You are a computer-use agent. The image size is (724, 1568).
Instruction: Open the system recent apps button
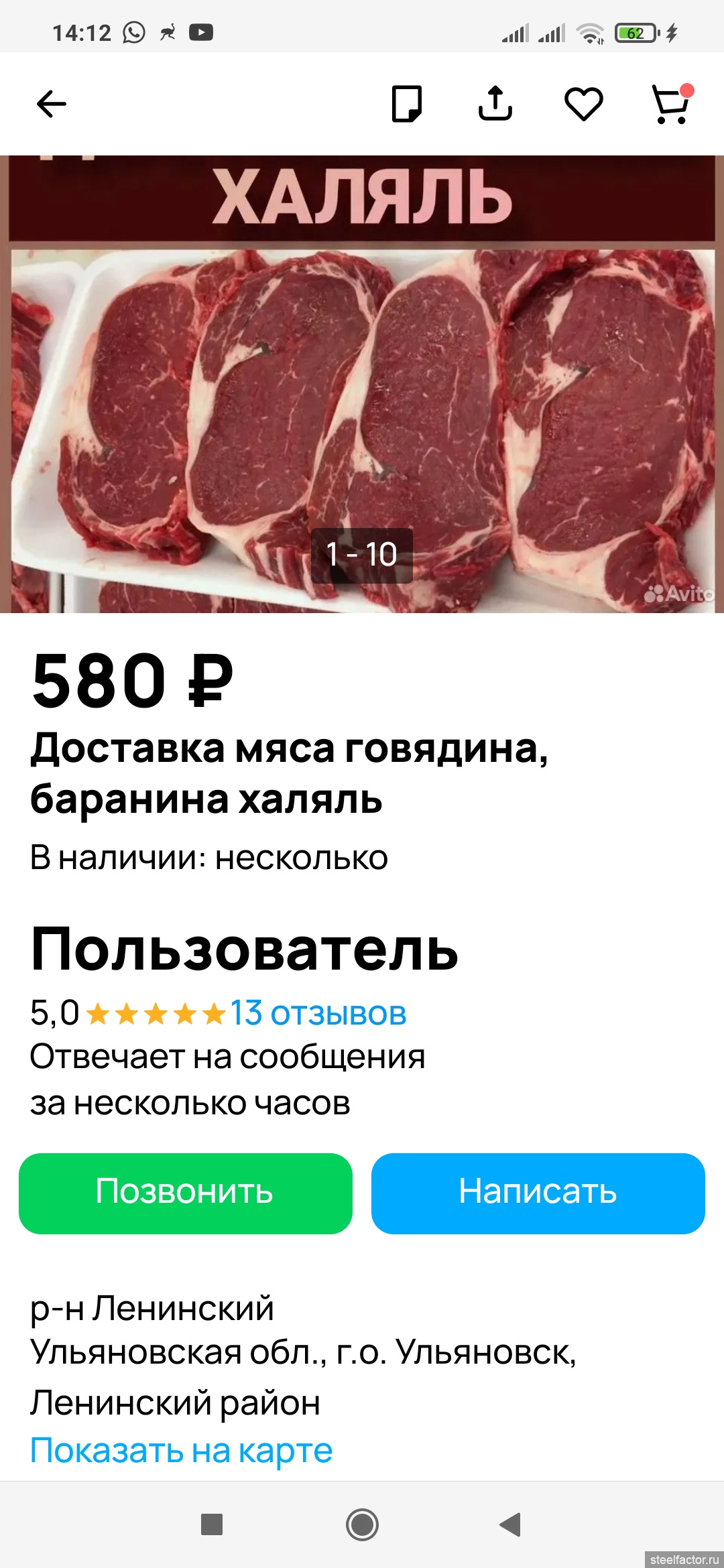pyautogui.click(x=212, y=1524)
